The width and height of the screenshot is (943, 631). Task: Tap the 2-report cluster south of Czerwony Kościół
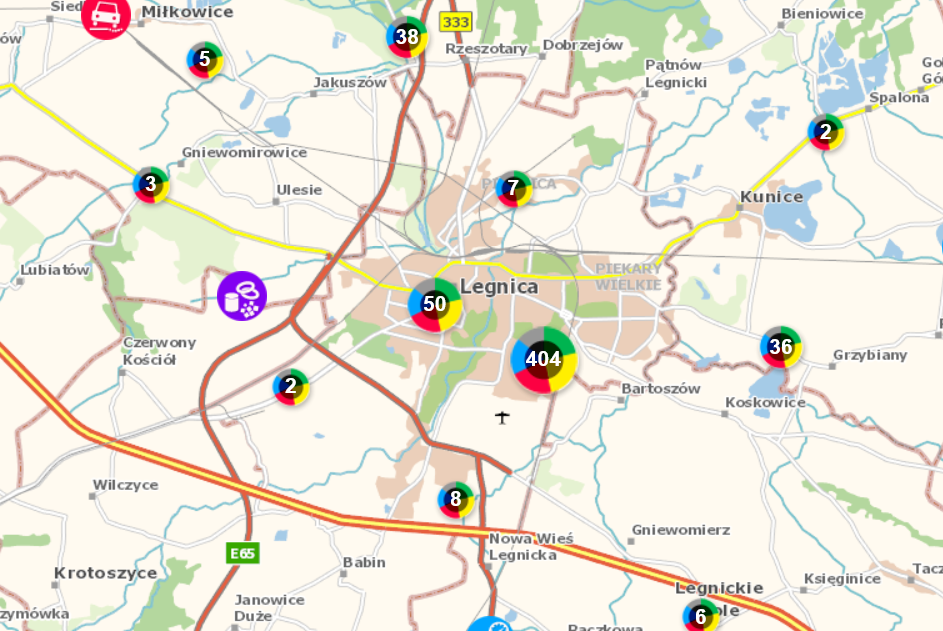(x=291, y=386)
